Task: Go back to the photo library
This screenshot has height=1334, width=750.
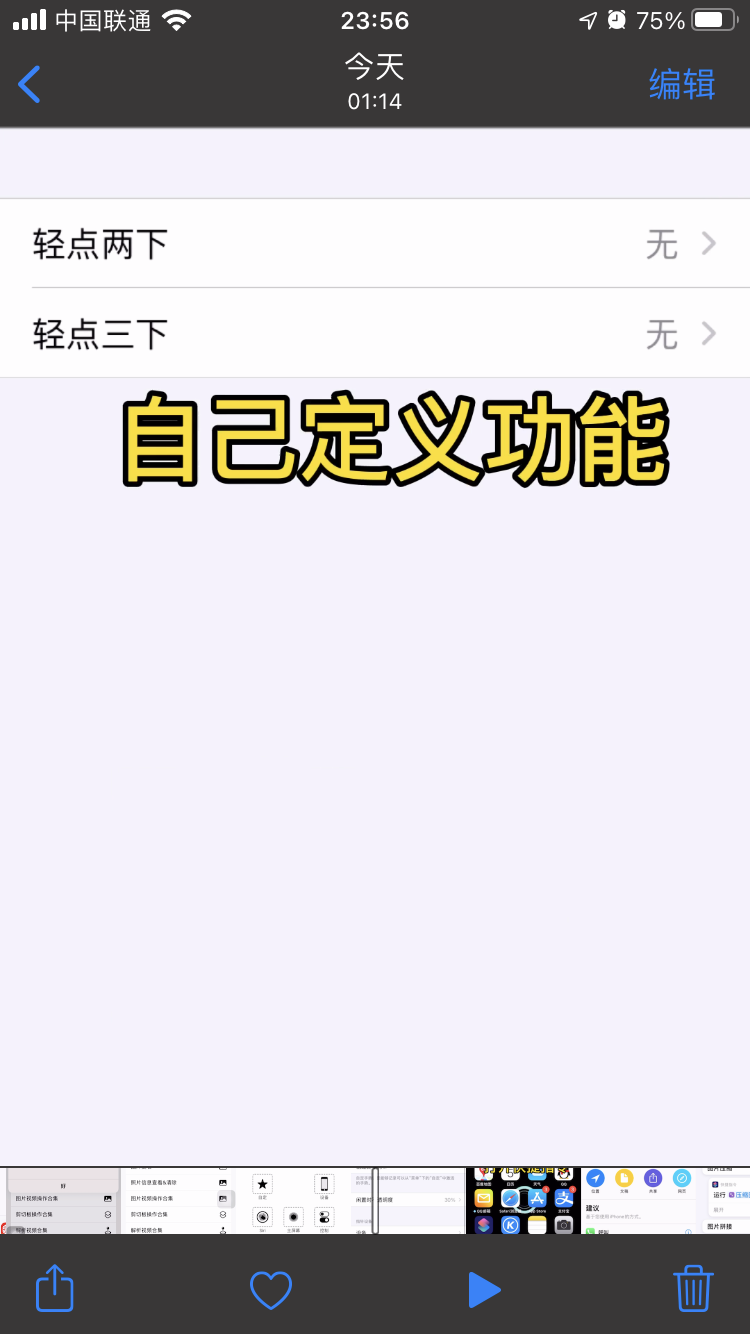Action: [30, 85]
